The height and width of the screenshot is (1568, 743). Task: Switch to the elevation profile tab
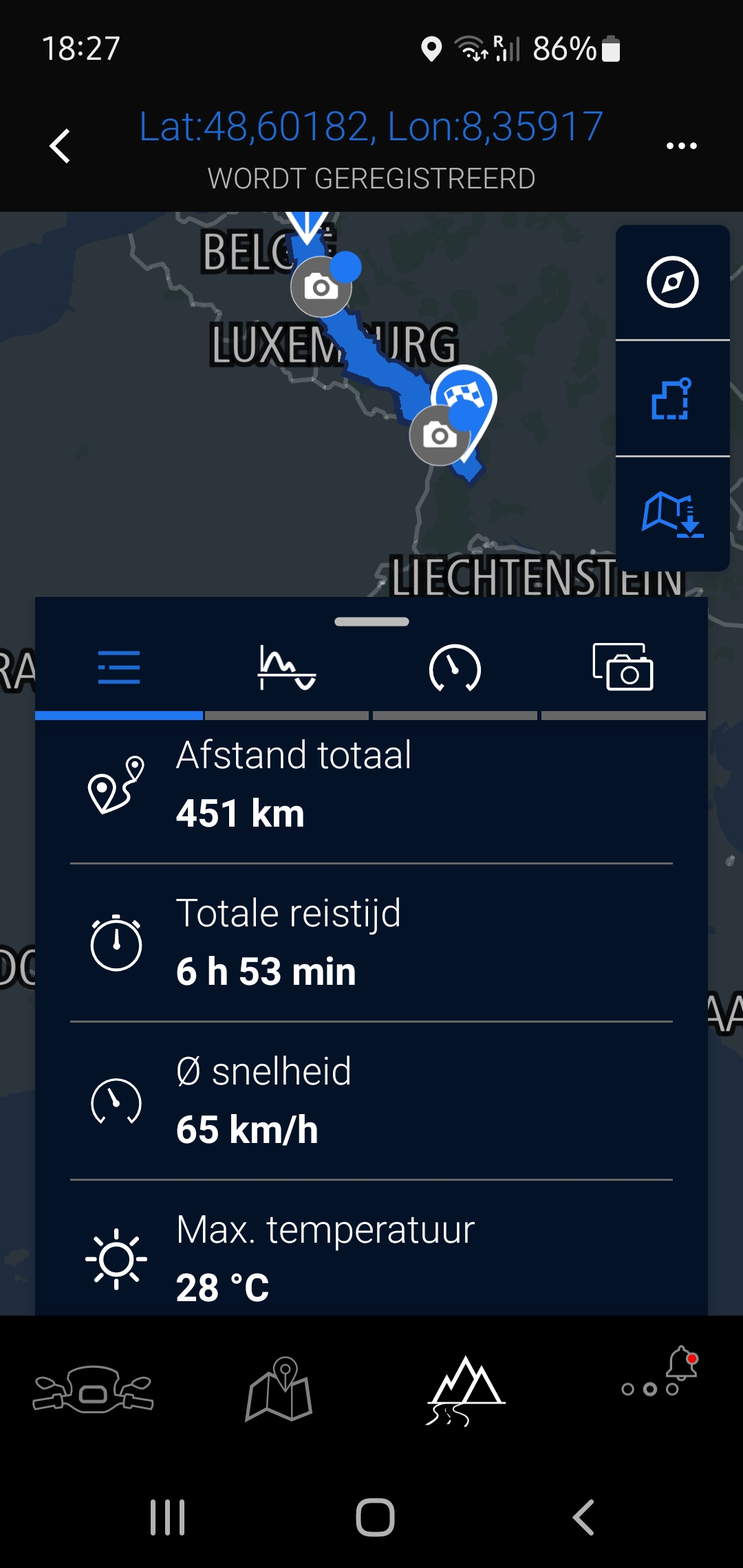coord(287,668)
